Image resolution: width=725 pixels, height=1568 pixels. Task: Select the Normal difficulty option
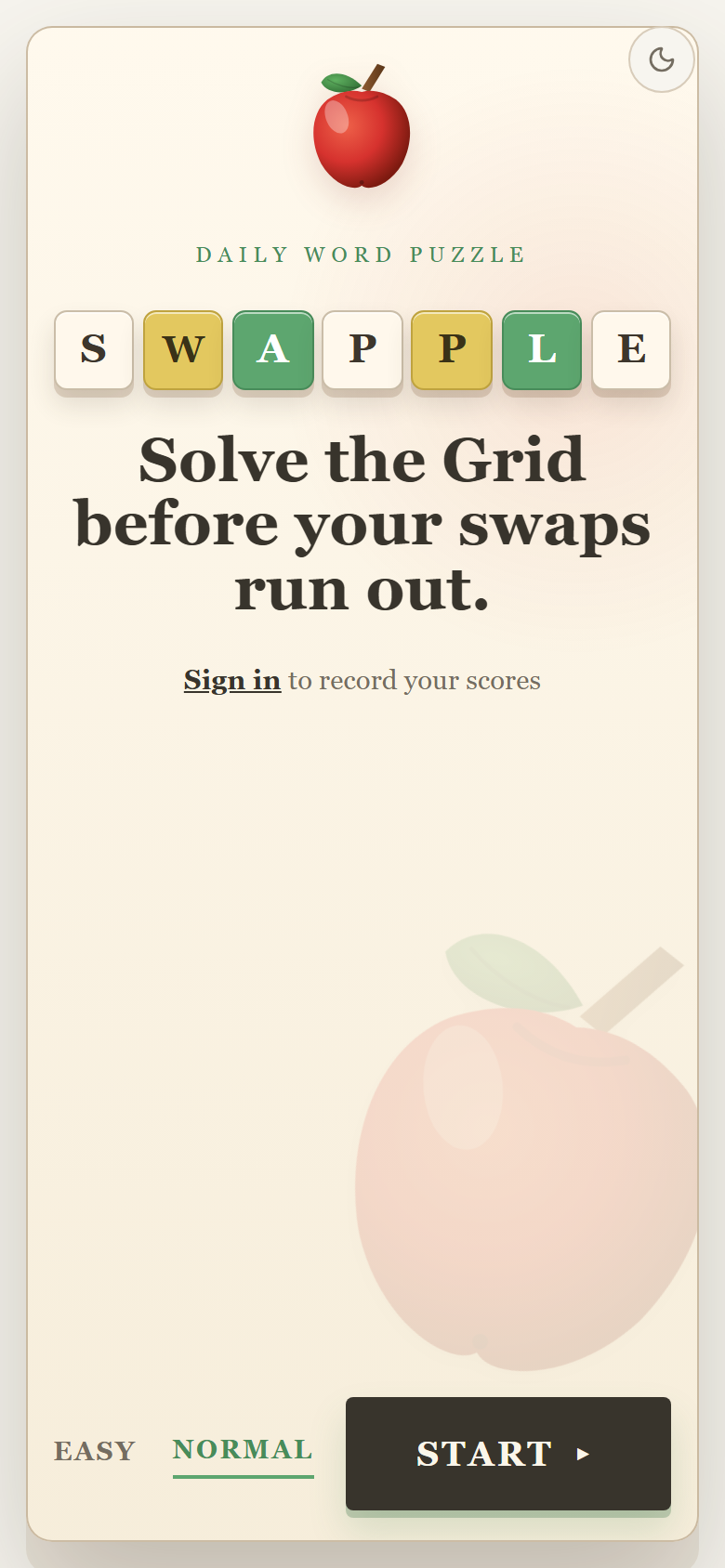tap(243, 1450)
